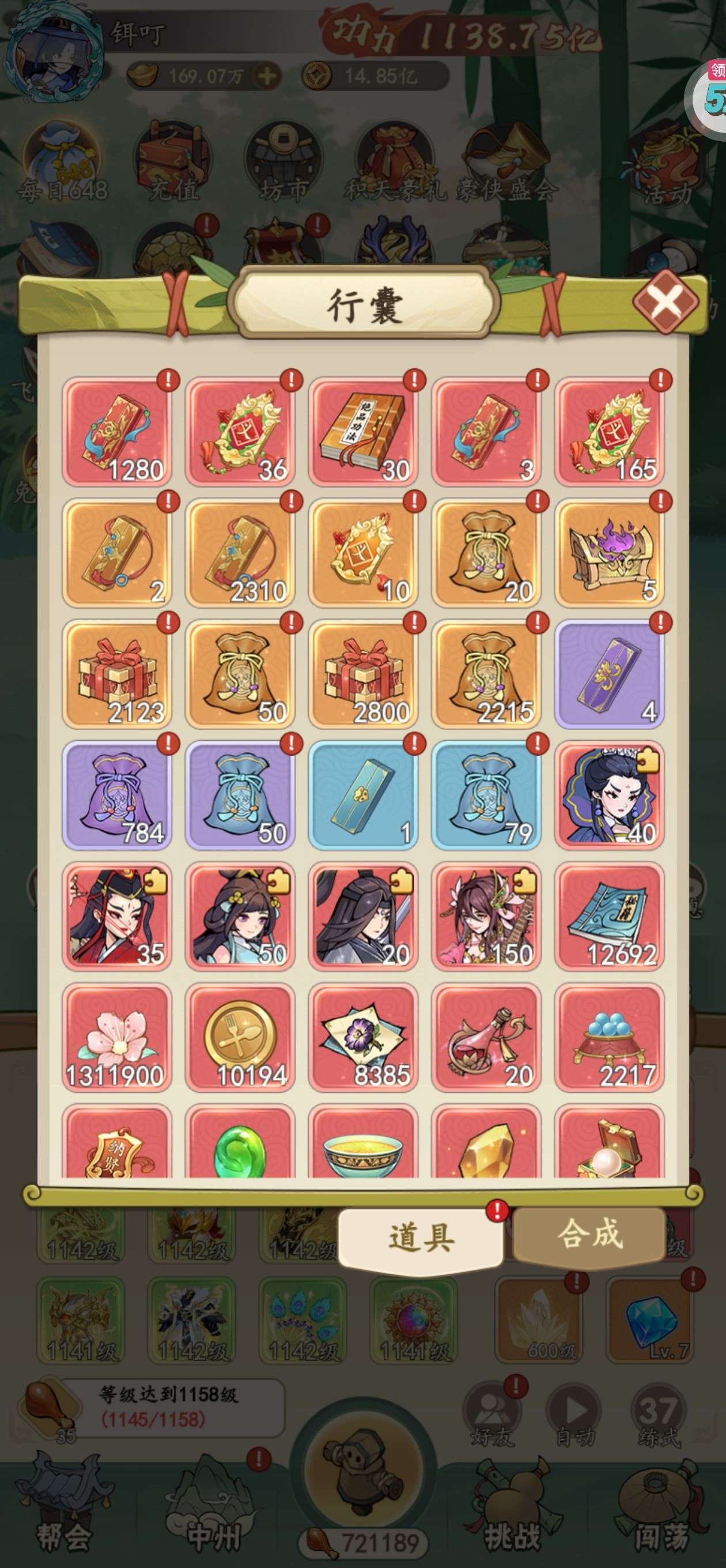
Task: Close the 行囊 inventory dialog
Action: click(665, 301)
